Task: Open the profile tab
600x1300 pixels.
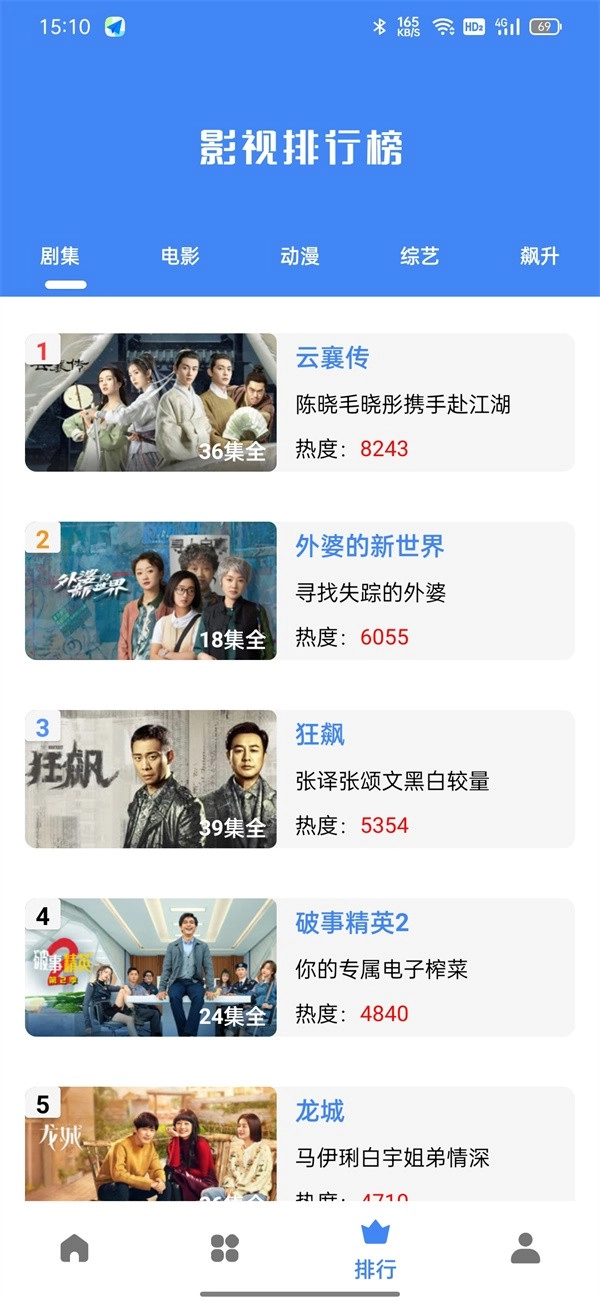Action: coord(525,1248)
